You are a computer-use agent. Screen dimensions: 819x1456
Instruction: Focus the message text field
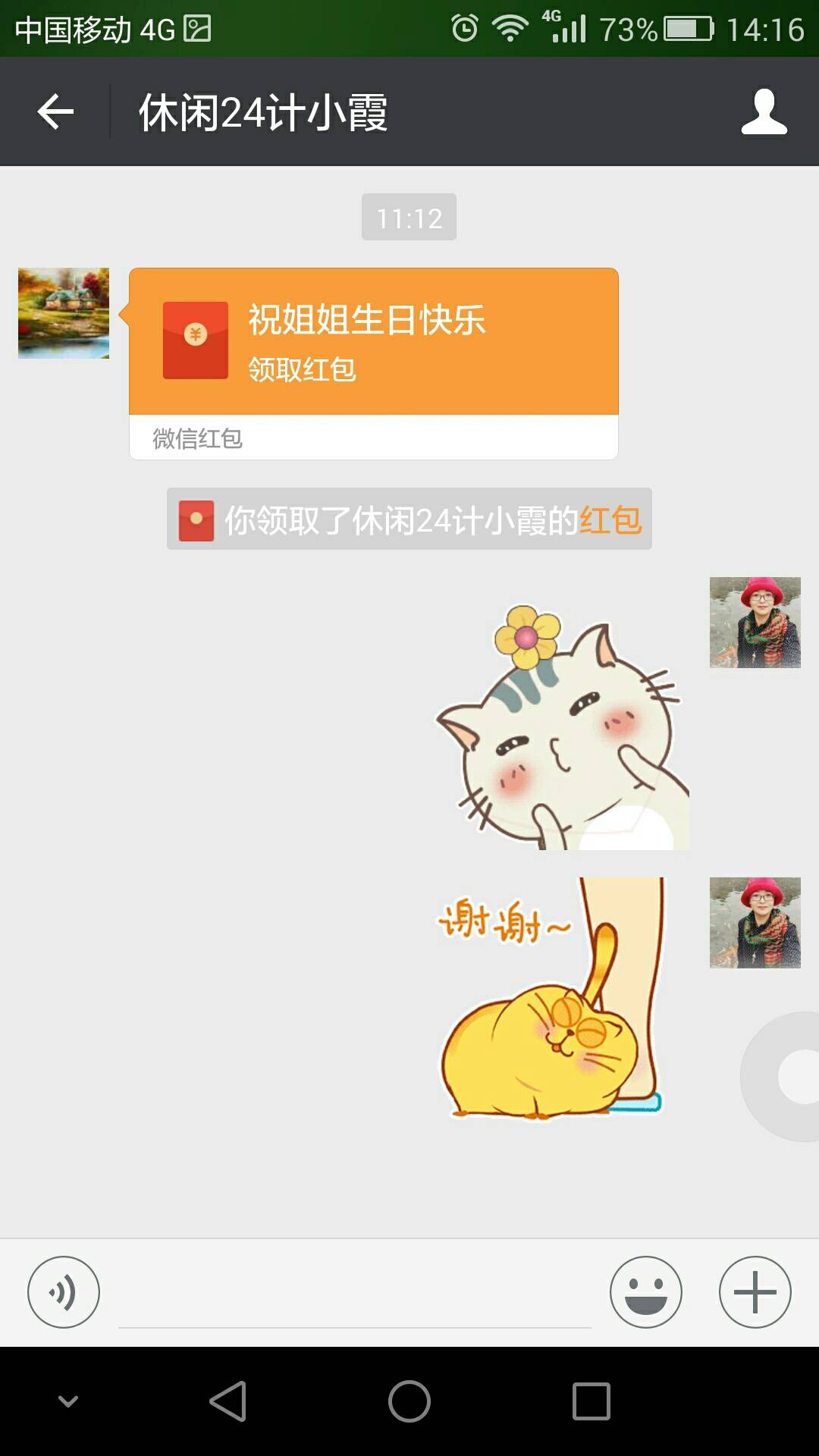click(354, 1293)
